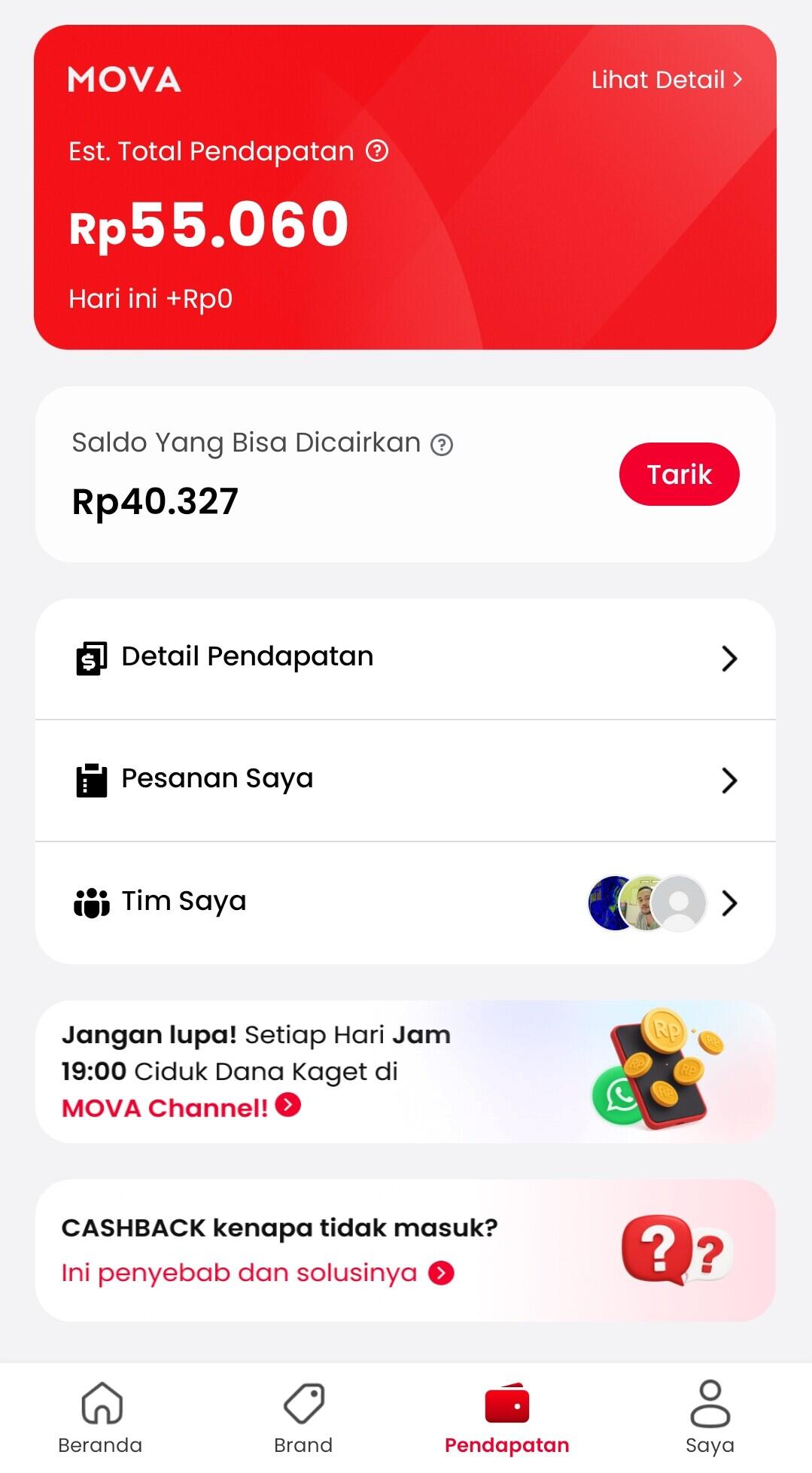Open Lihat Detail link
Image resolution: width=812 pixels, height=1473 pixels.
pyautogui.click(x=666, y=80)
